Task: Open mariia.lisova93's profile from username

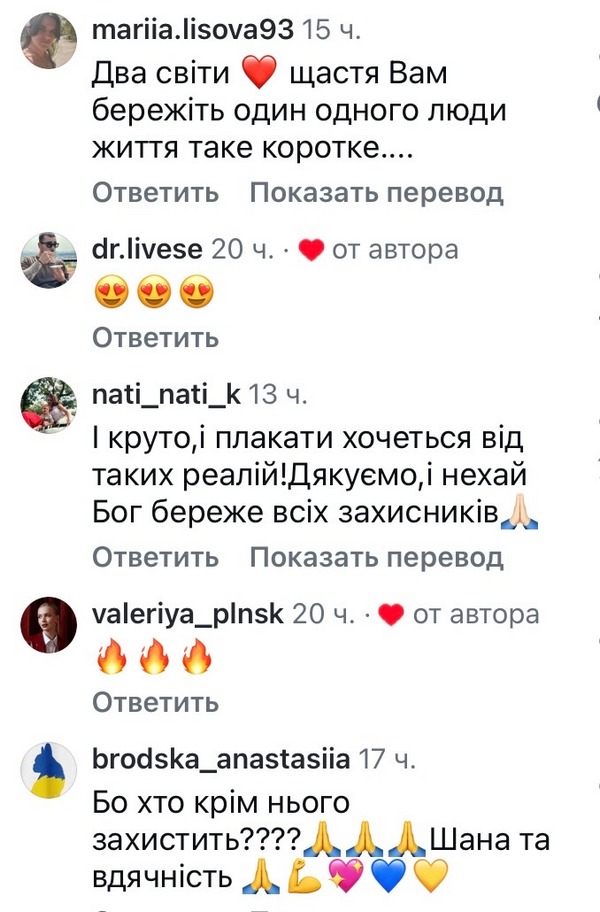Action: 192,29
